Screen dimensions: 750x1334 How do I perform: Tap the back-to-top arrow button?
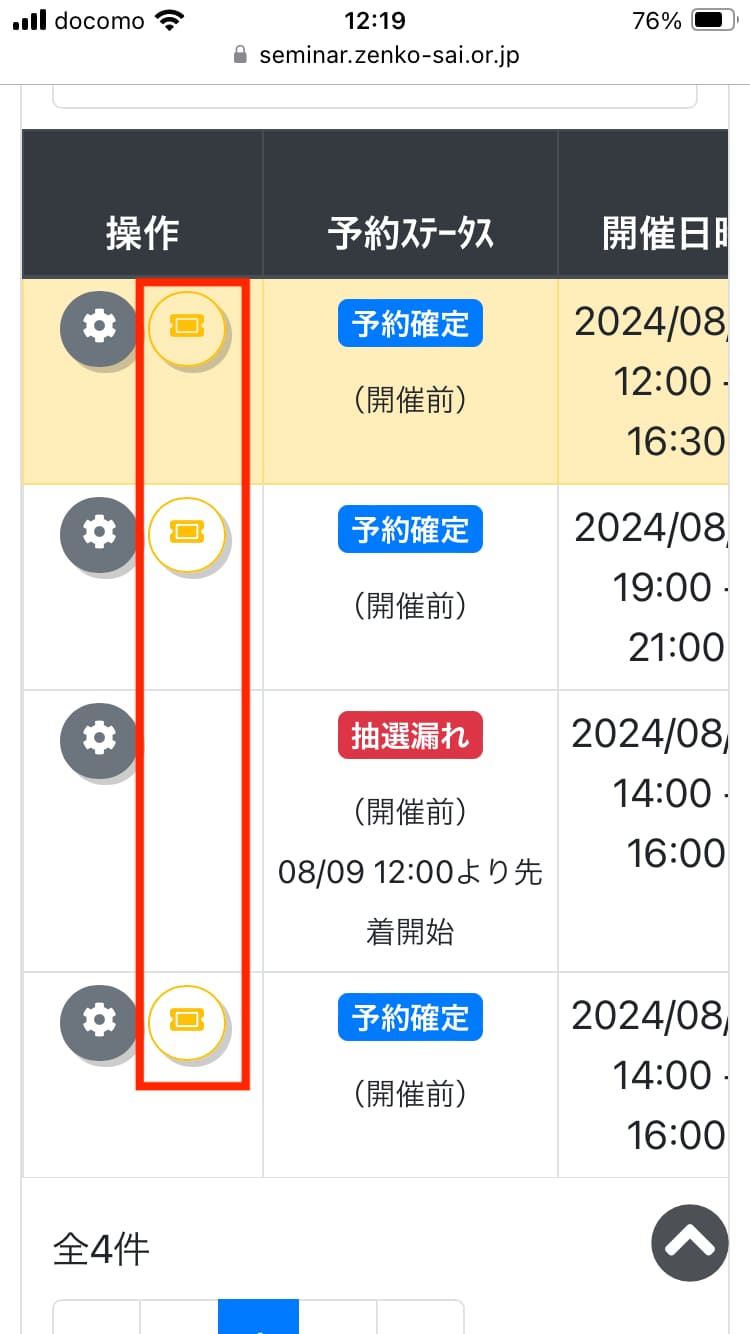[x=690, y=1243]
